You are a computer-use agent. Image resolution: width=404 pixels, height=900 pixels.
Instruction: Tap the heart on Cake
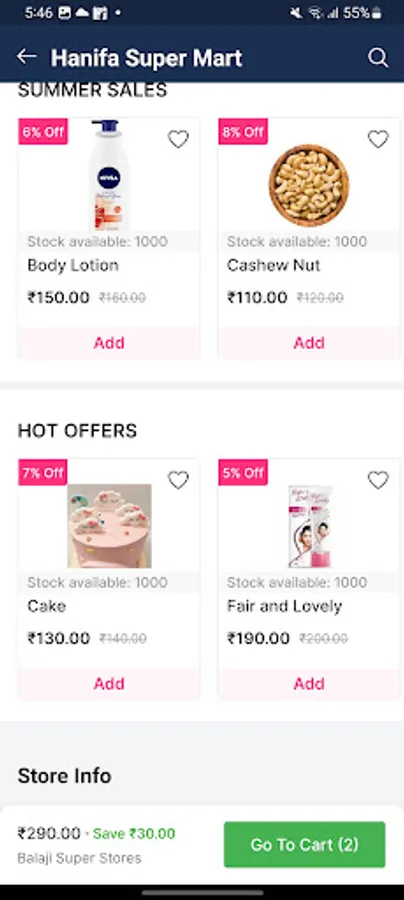click(x=178, y=480)
